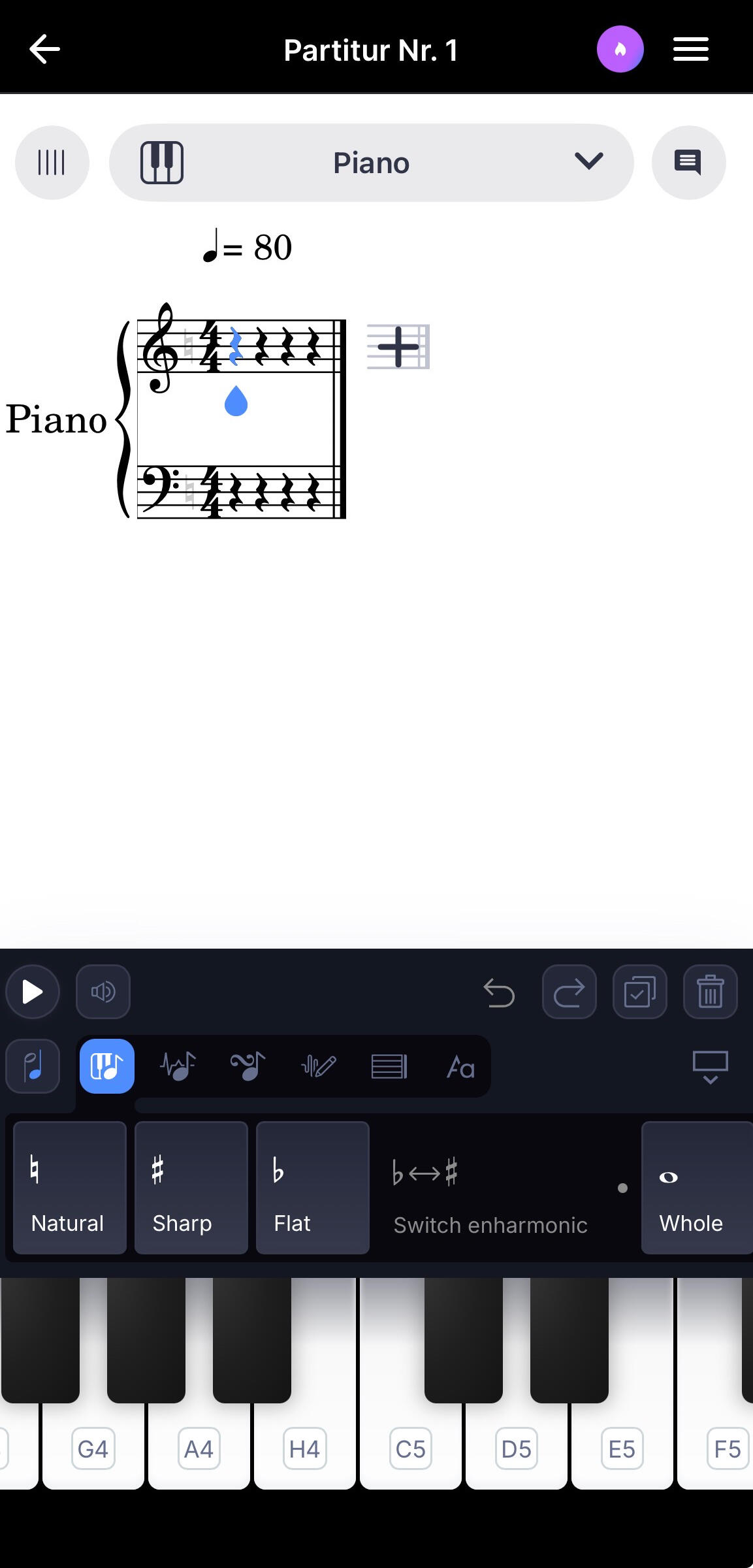Apply the Flat accidental

click(x=312, y=1188)
